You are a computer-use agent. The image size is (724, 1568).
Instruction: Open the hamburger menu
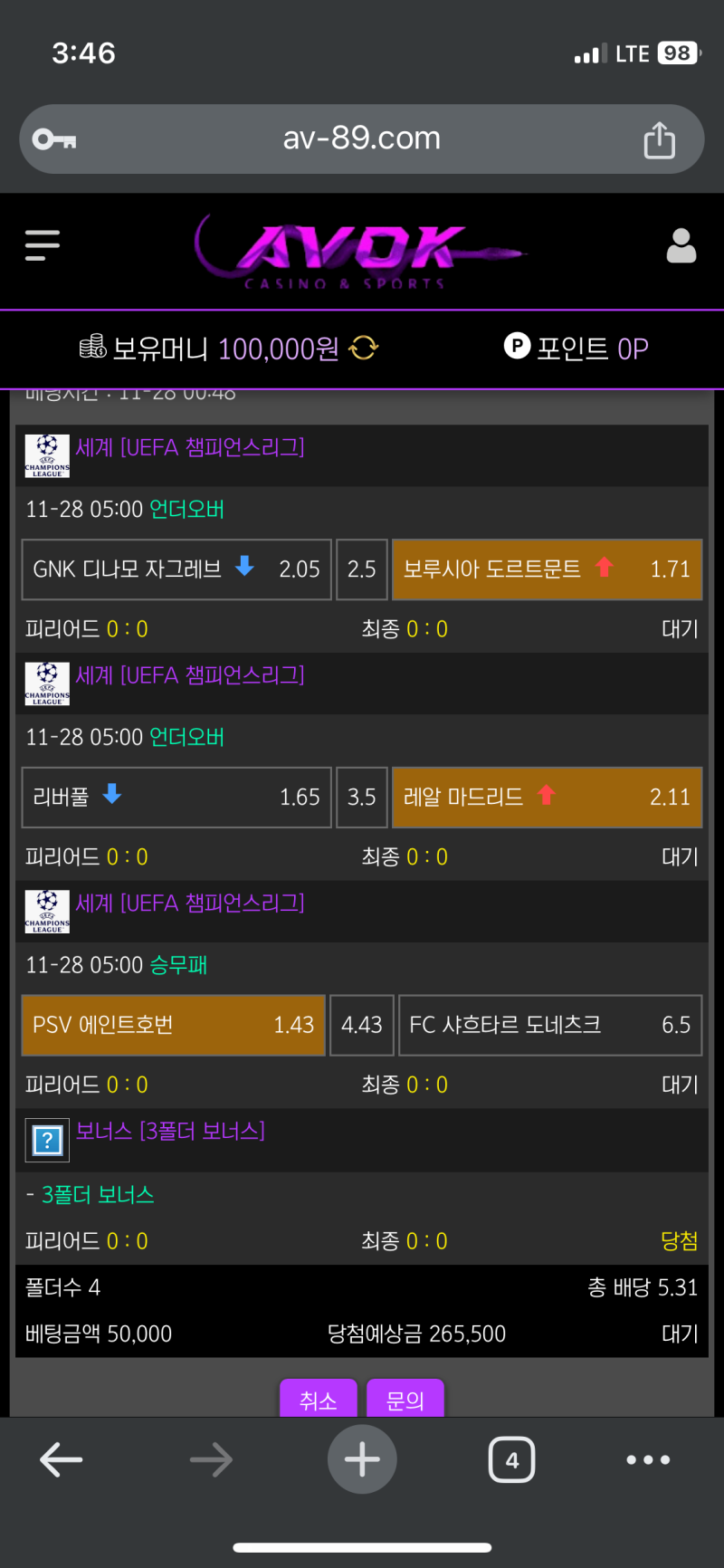(x=43, y=245)
